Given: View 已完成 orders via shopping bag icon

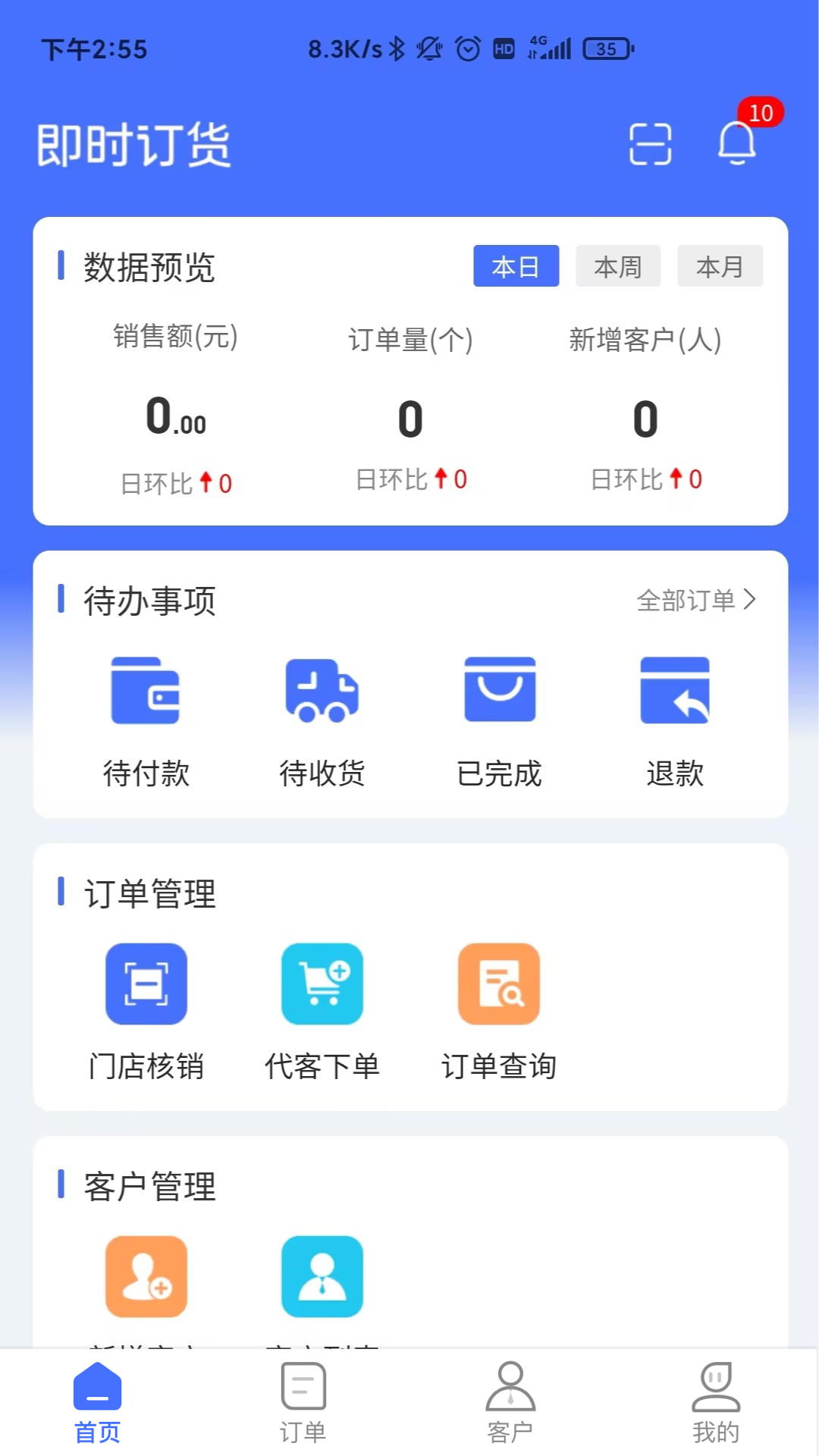Looking at the screenshot, I should click(499, 692).
